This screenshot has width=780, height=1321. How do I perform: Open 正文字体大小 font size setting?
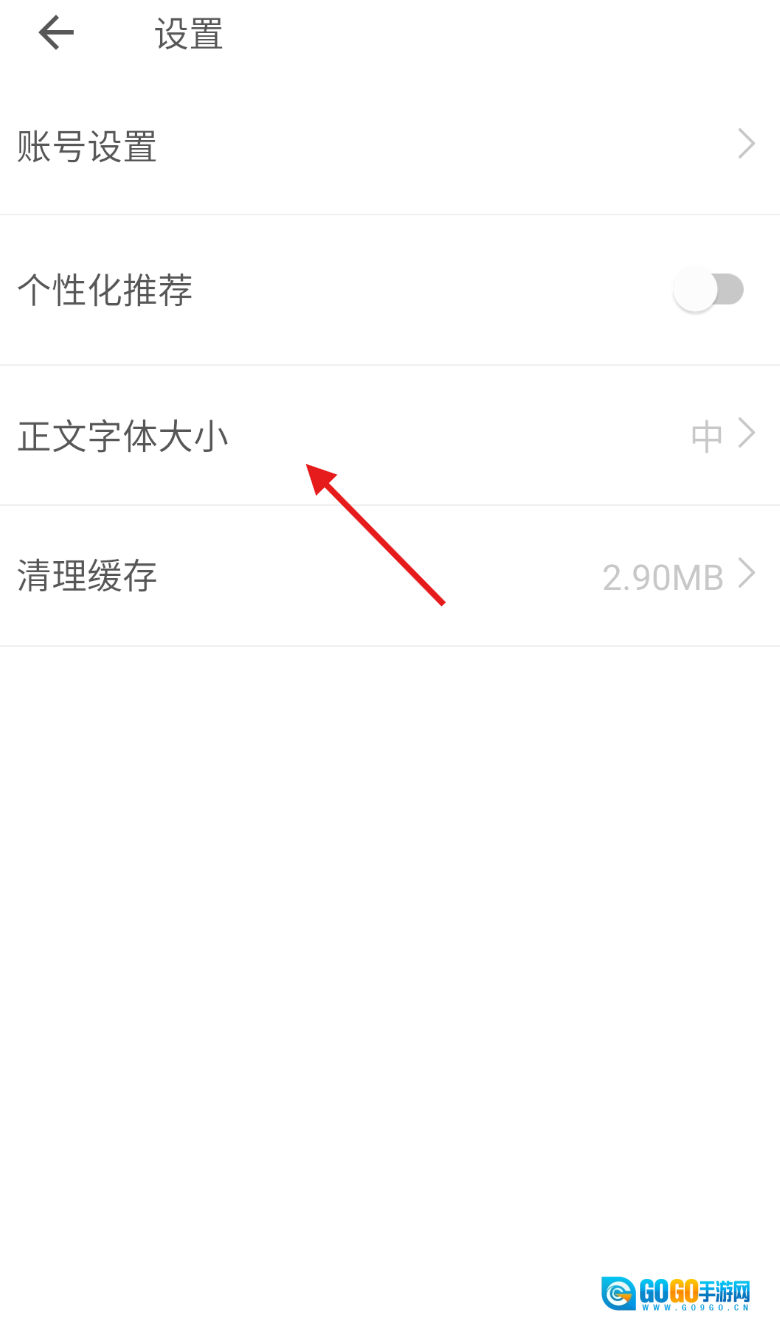388,436
